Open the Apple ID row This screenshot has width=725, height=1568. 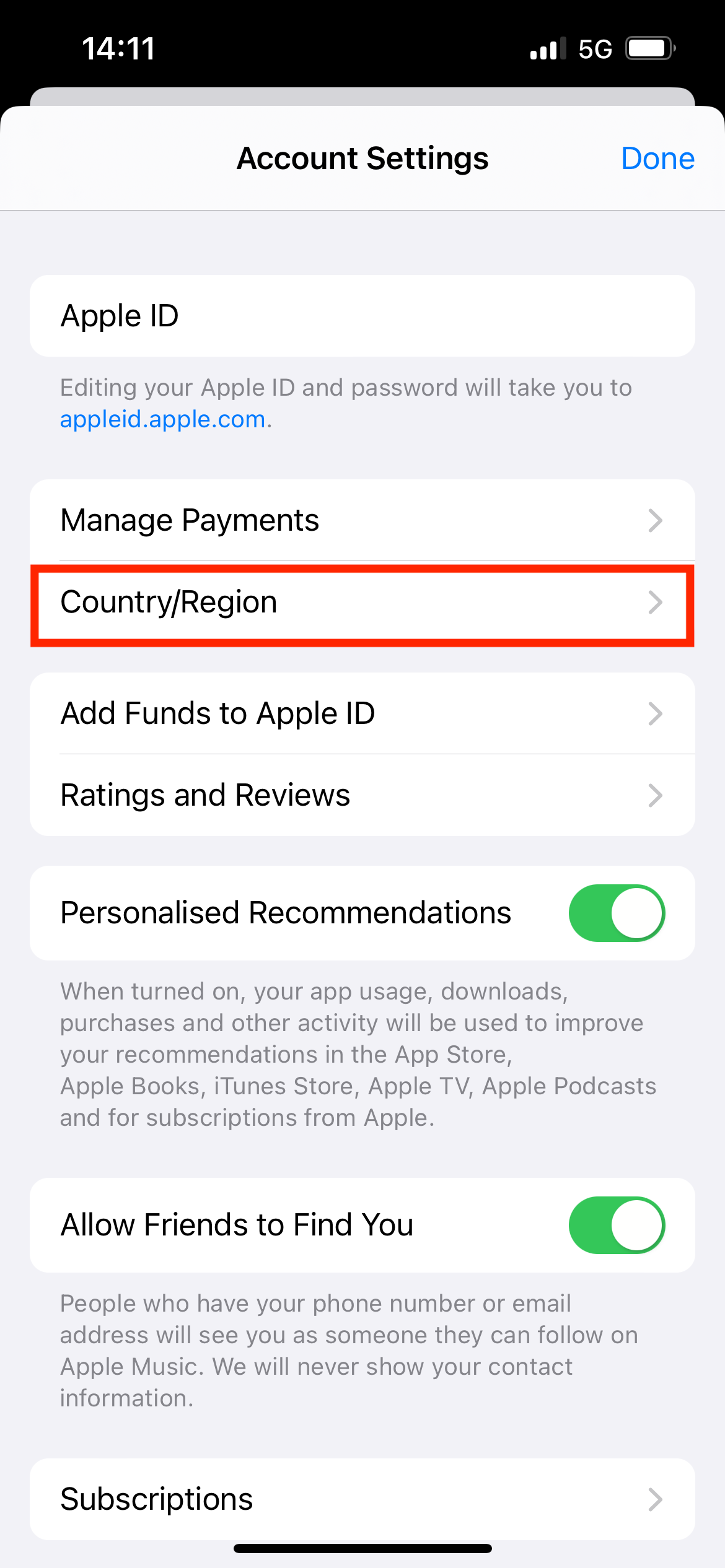pos(362,316)
